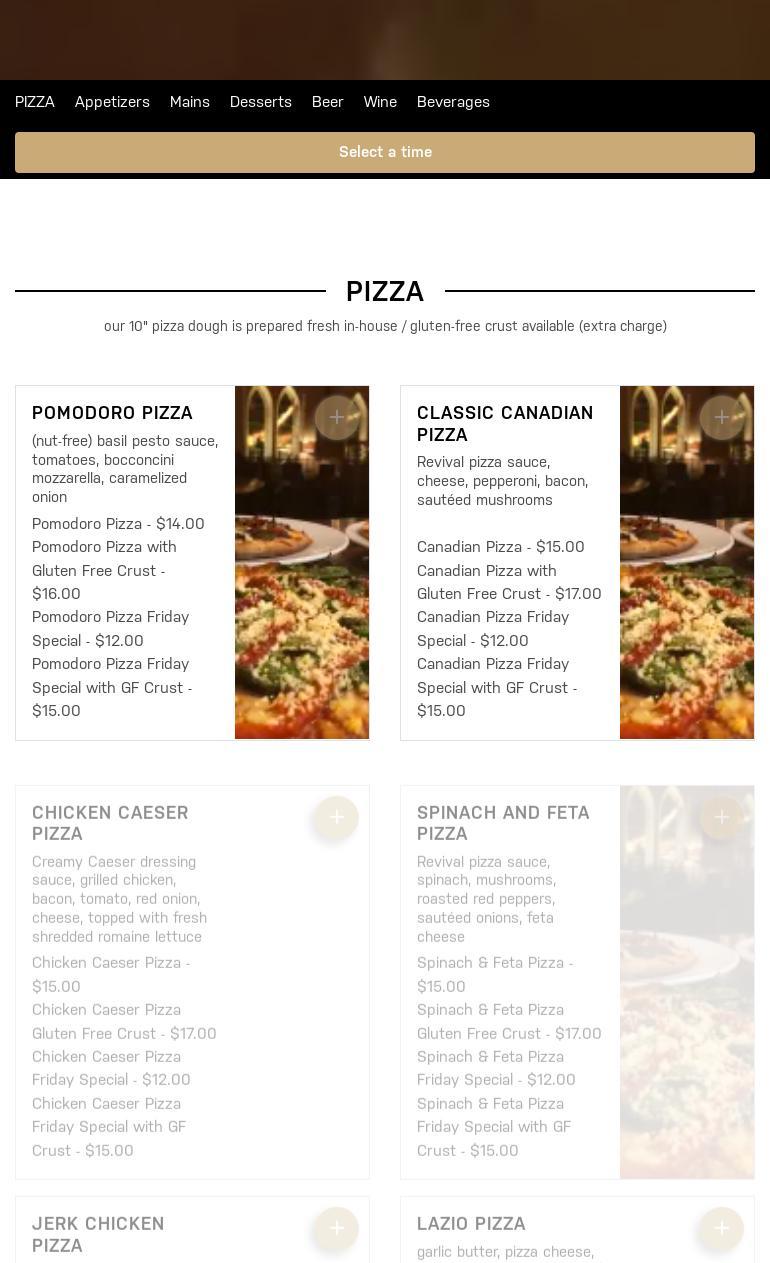The width and height of the screenshot is (770, 1263).
Task: Add Spinach and Feta Pizza with plus icon
Action: click(722, 818)
